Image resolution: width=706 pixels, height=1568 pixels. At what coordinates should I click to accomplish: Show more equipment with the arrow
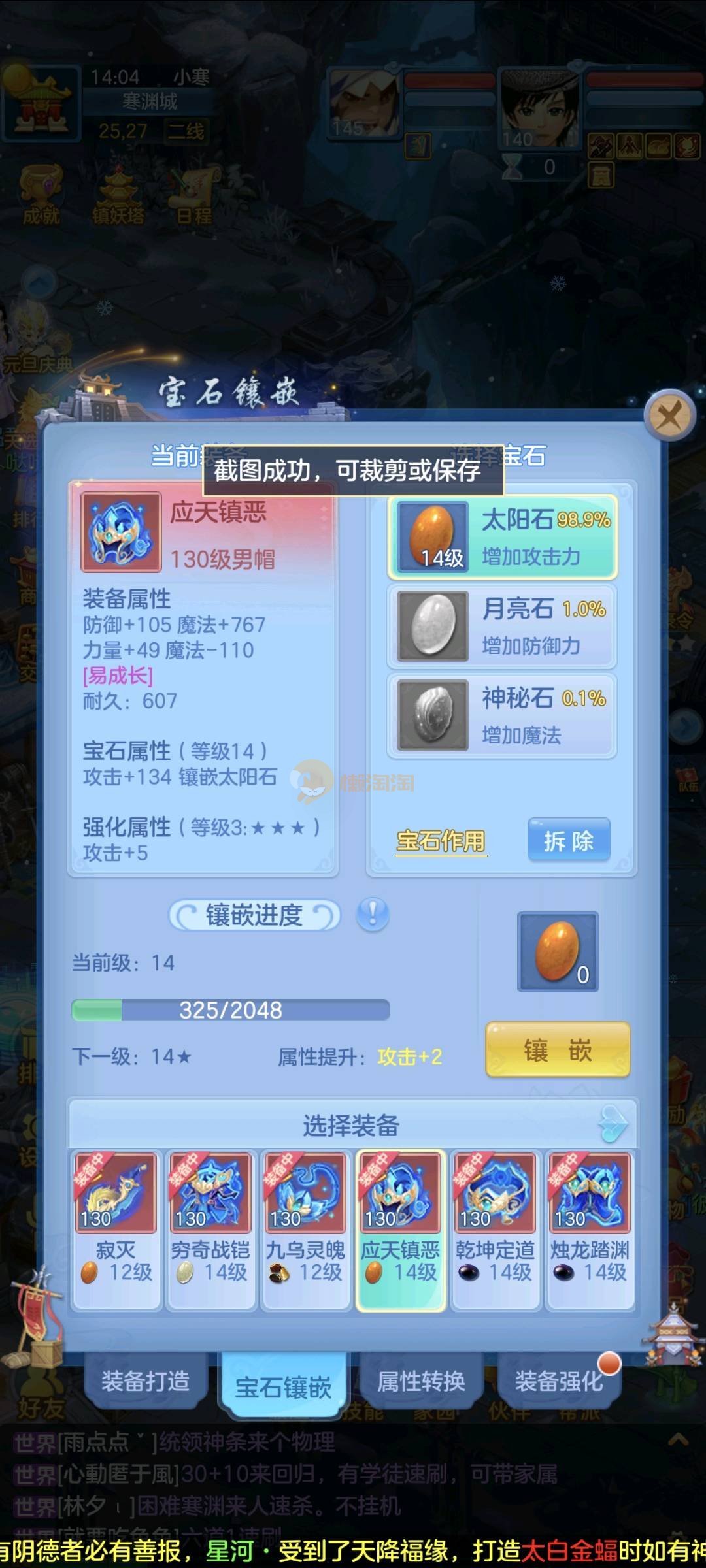(613, 1124)
